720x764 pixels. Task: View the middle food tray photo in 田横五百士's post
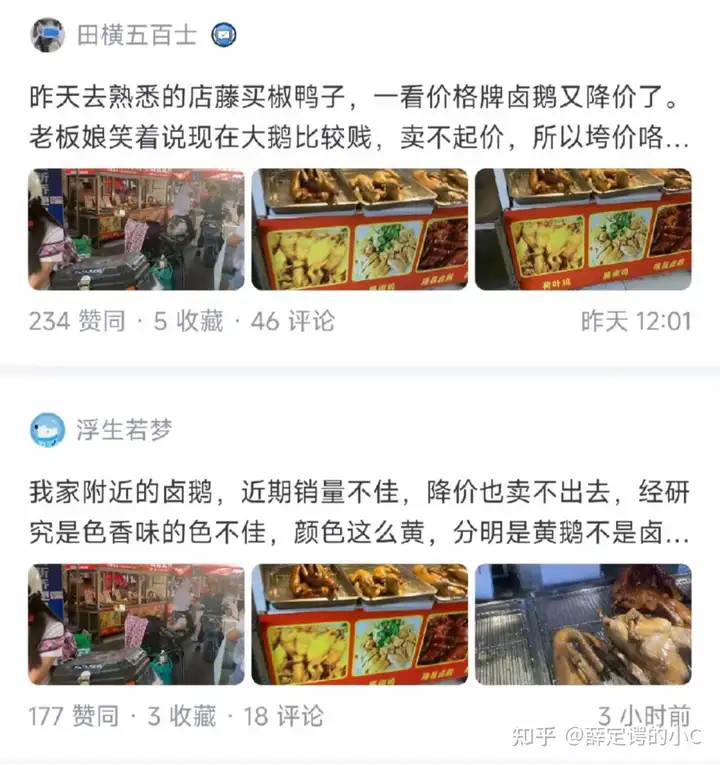tap(359, 229)
